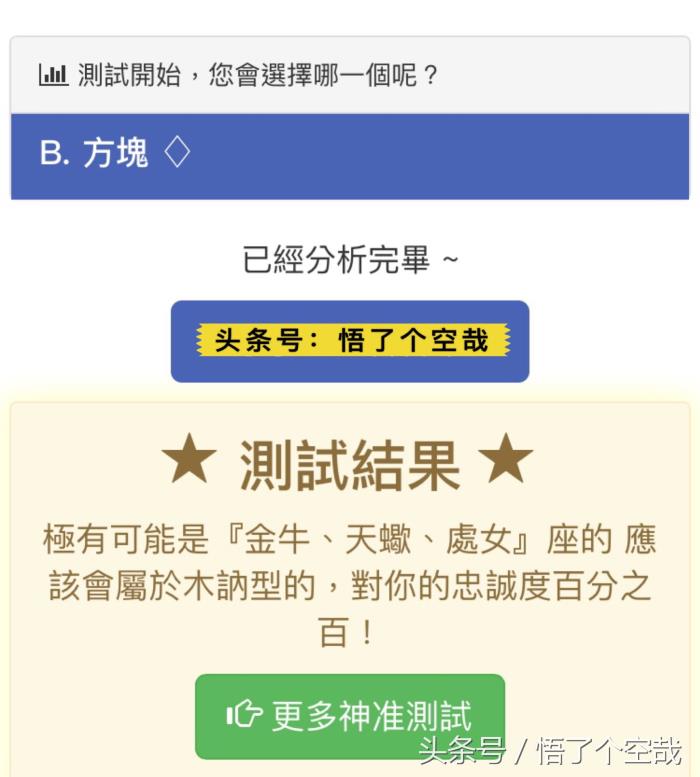Select the option B. 方塊

[x=349, y=155]
